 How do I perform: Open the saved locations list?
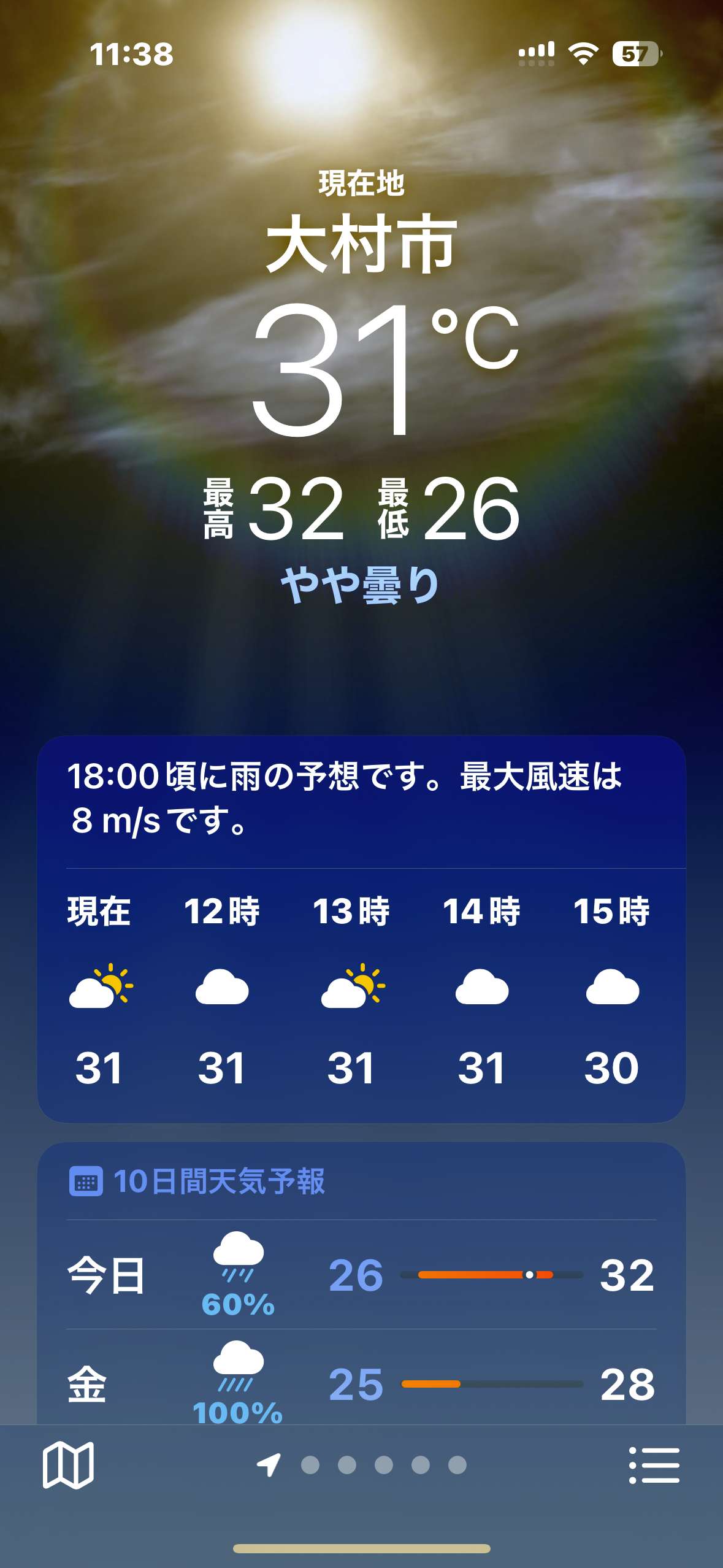(x=654, y=1465)
